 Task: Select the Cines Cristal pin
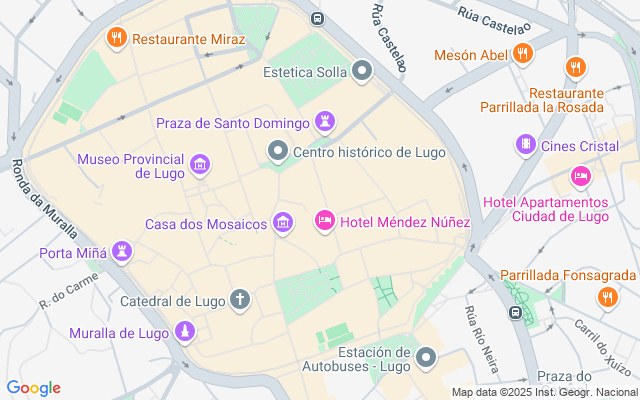click(x=524, y=146)
